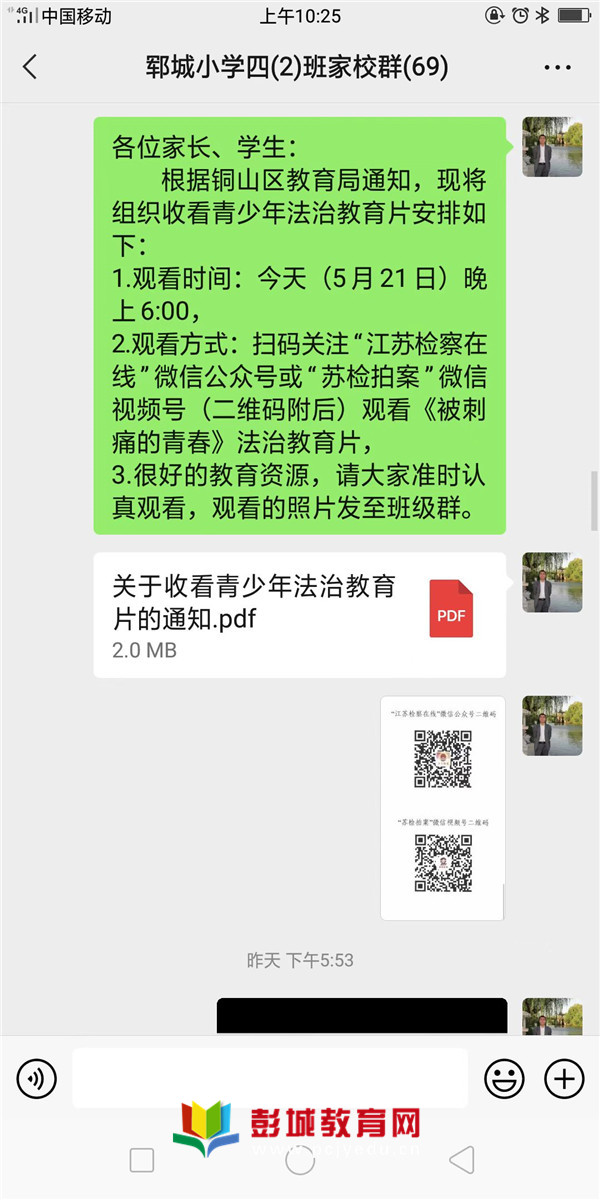
Task: Open the emoji picker
Action: pyautogui.click(x=504, y=1079)
